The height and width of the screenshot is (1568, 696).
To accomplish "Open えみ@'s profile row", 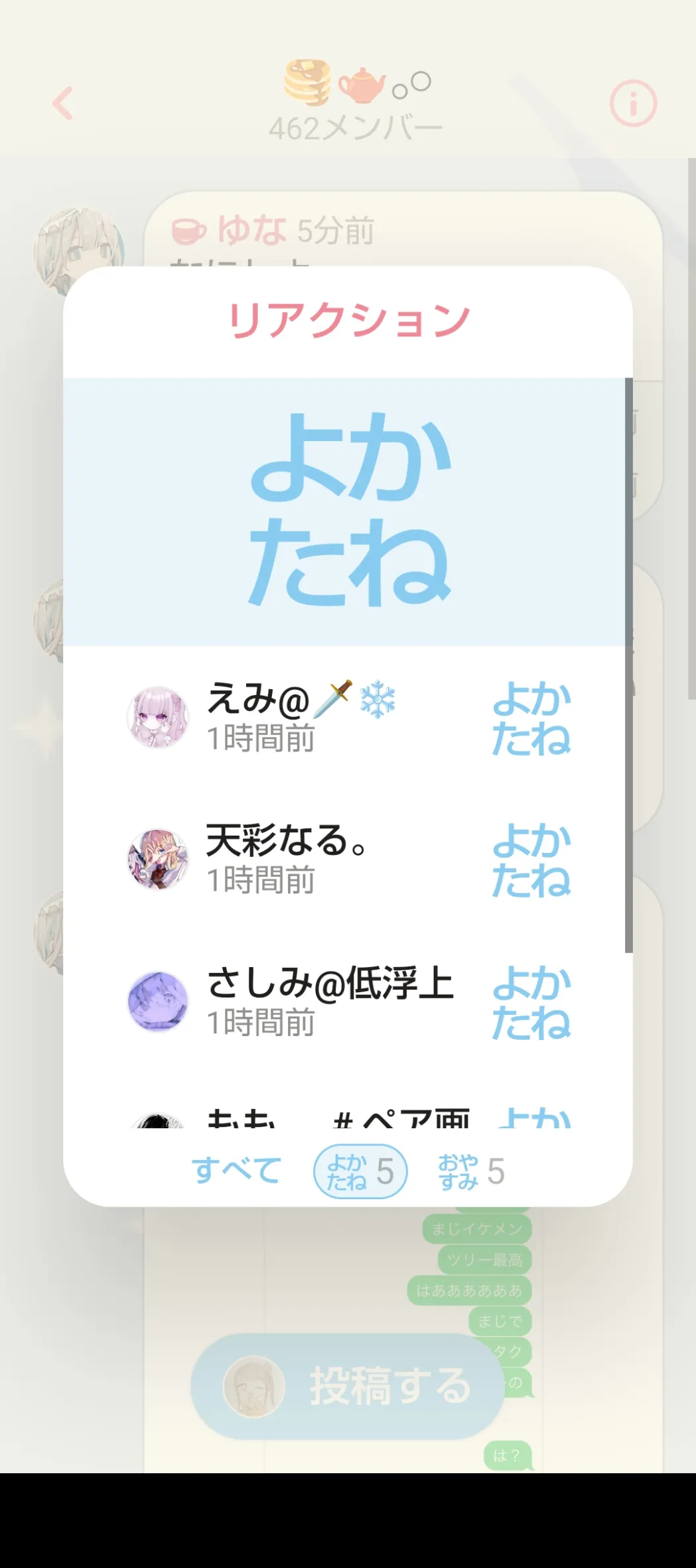I will coord(348,718).
